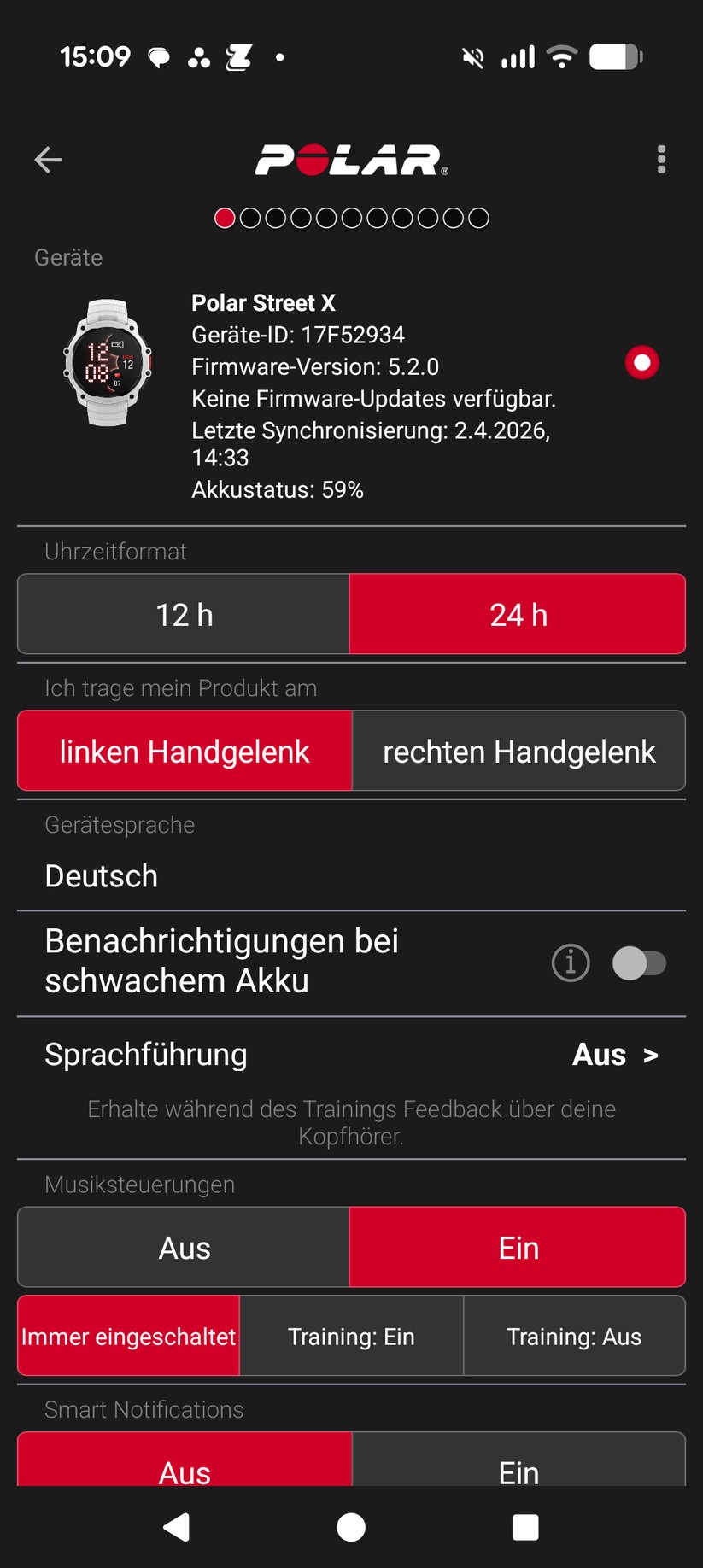This screenshot has height=1568, width=703.
Task: Select the 12 h time format
Action: click(183, 614)
